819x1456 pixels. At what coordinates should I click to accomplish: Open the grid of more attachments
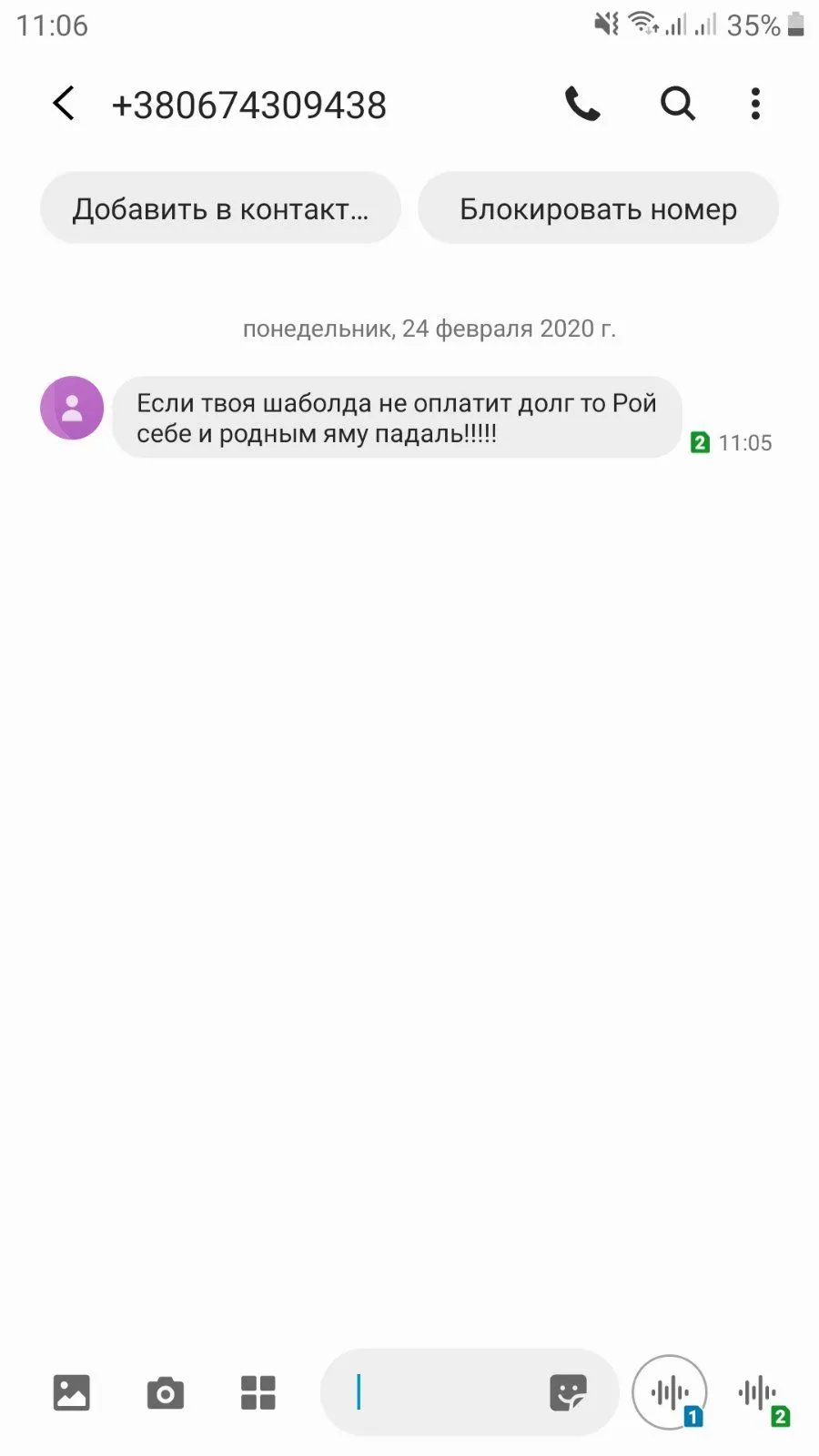click(x=258, y=1392)
